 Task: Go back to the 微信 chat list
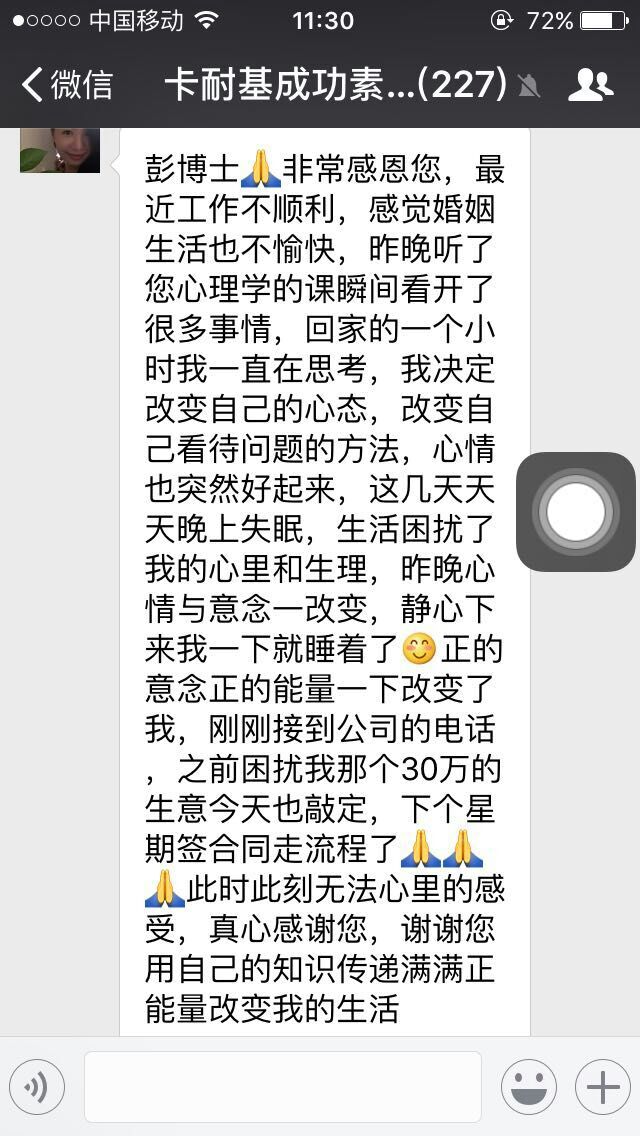[x=66, y=85]
